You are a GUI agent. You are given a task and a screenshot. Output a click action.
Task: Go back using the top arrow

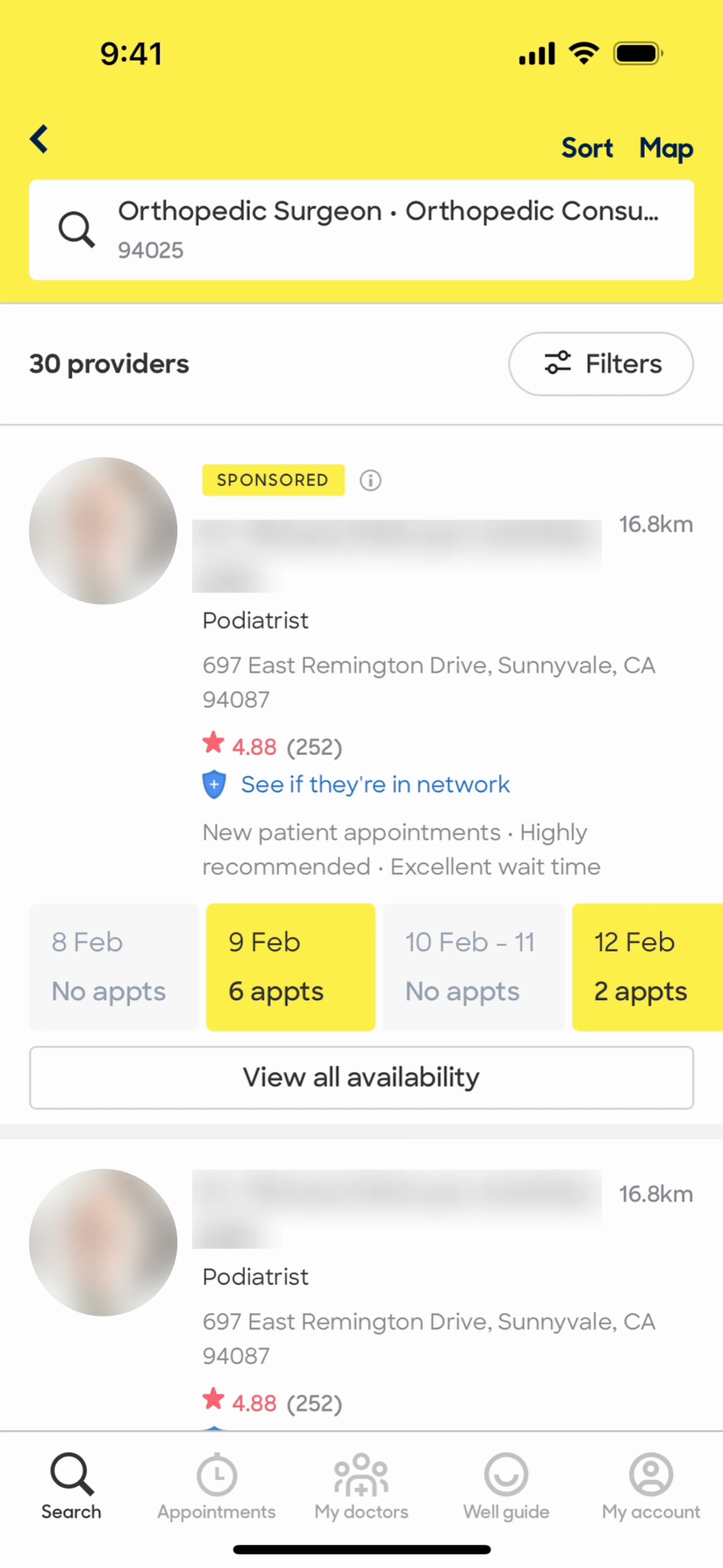pos(40,139)
